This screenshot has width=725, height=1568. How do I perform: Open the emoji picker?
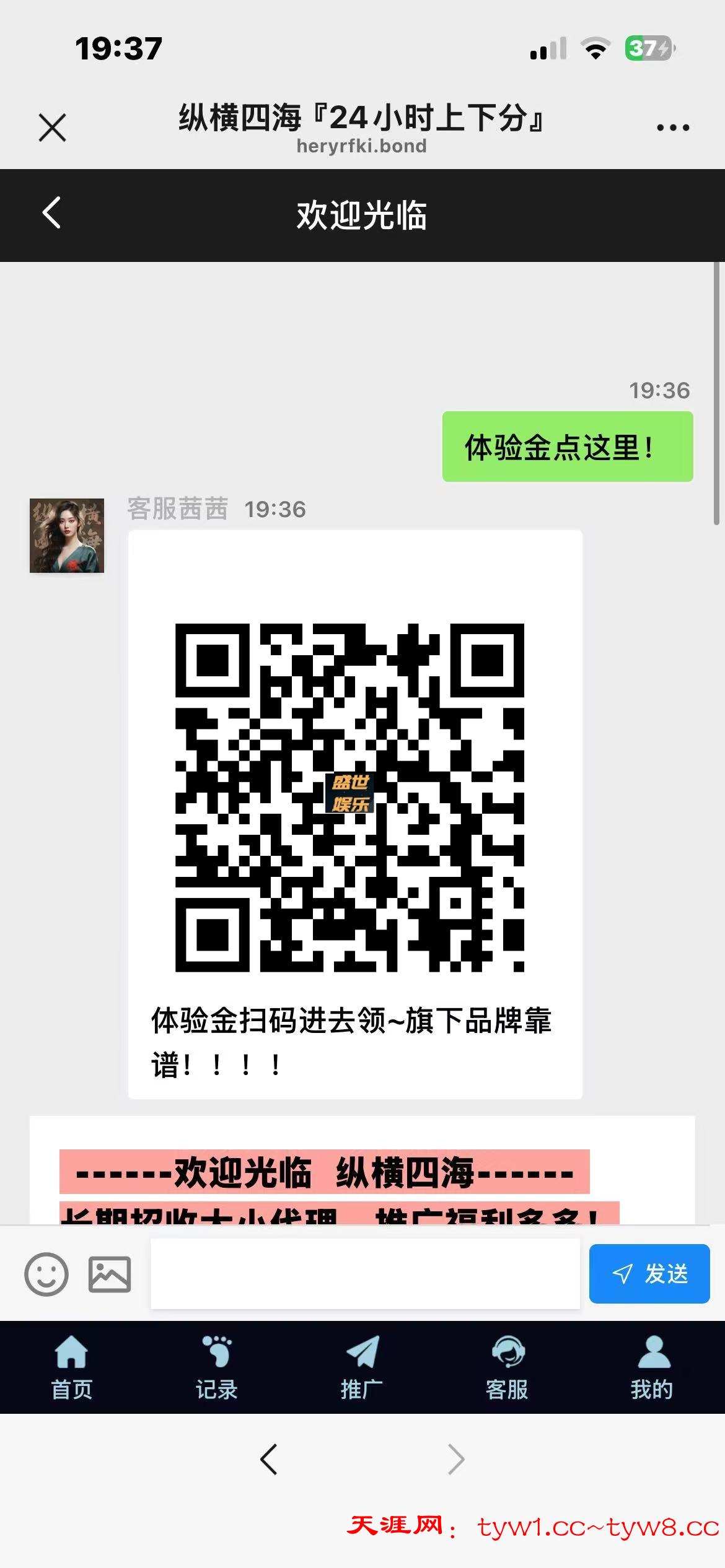(46, 1274)
